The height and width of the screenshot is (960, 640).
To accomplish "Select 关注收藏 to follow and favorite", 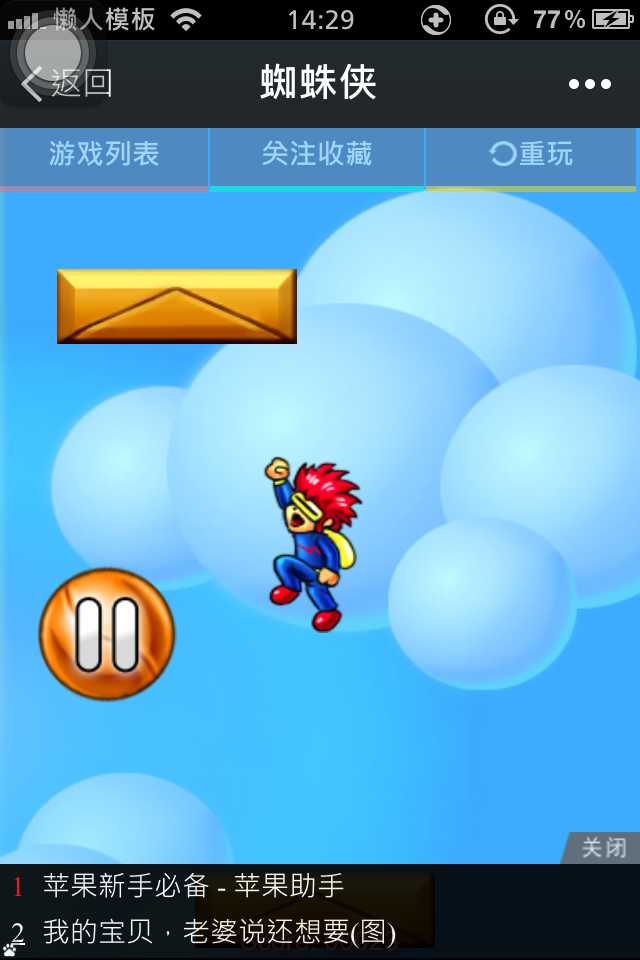I will (x=317, y=154).
